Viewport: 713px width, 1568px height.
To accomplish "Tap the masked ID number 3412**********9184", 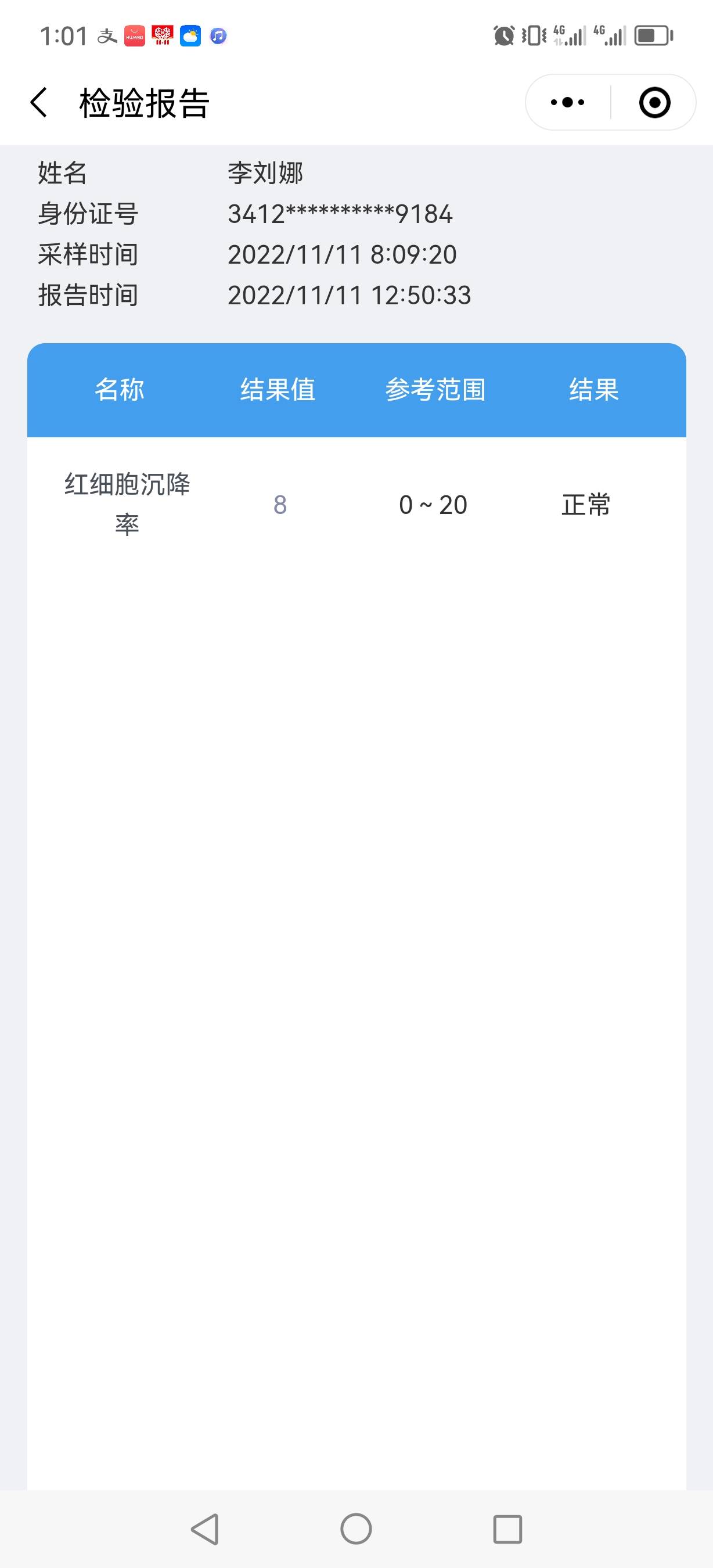I will click(340, 214).
